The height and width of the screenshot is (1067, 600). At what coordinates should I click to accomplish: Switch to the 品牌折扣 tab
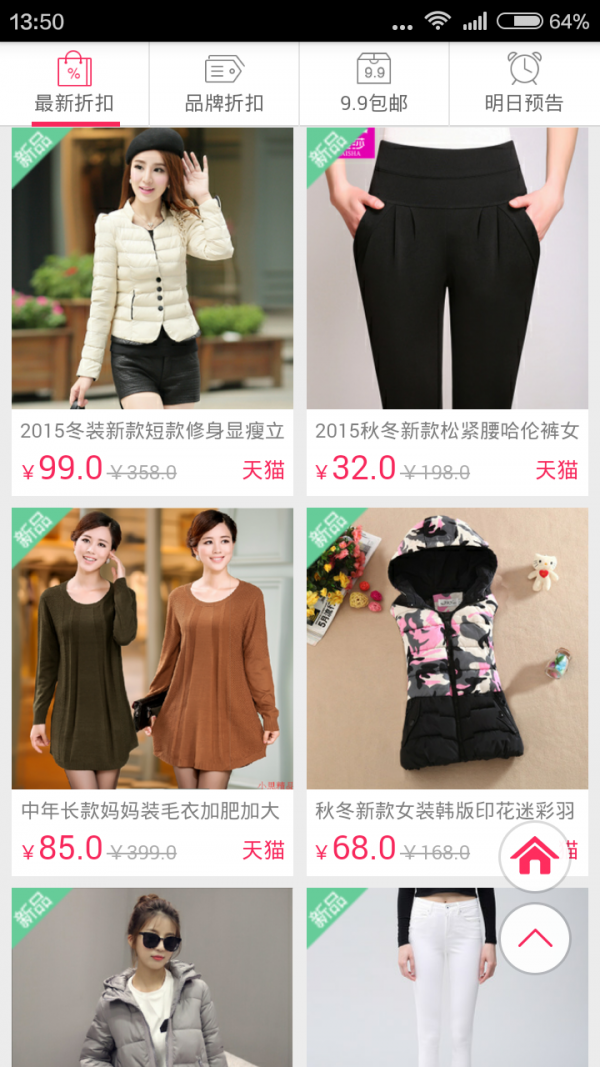click(224, 85)
